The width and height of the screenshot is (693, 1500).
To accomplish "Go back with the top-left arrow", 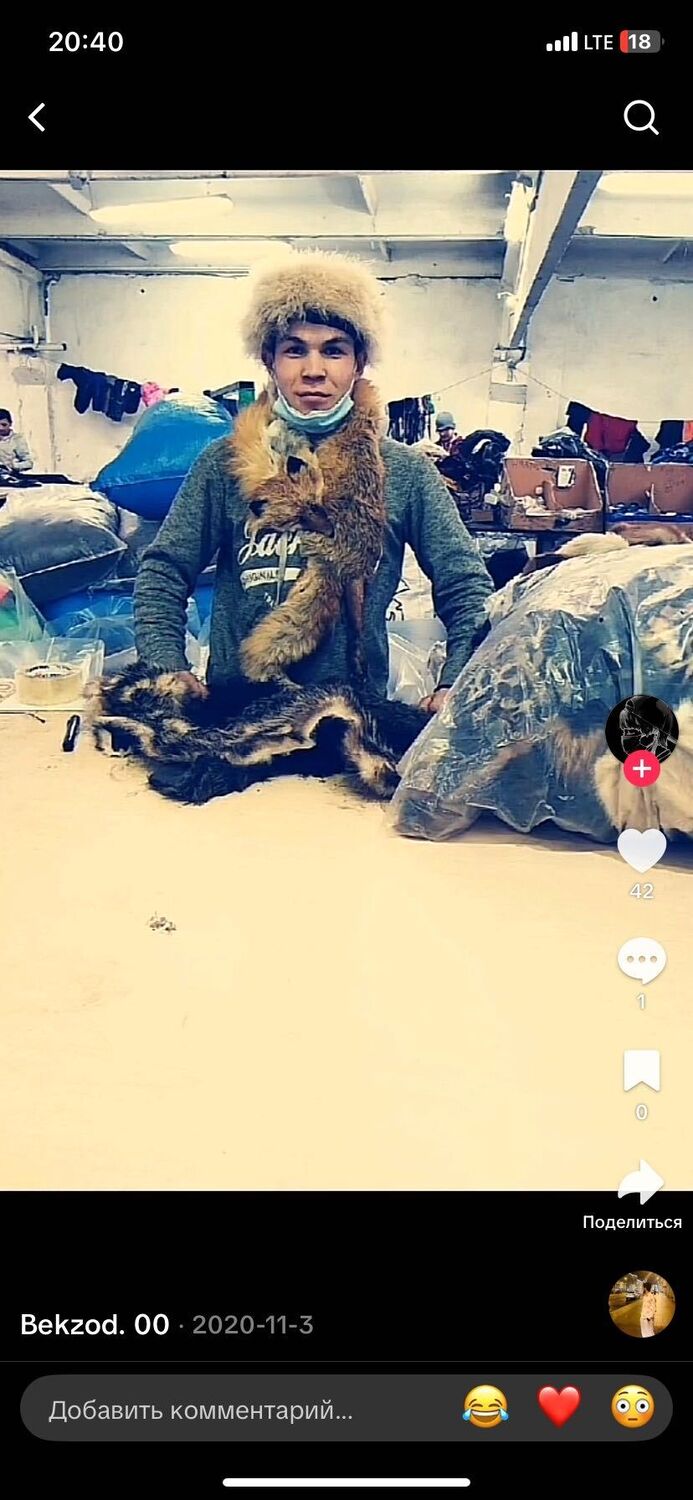I will coord(37,118).
